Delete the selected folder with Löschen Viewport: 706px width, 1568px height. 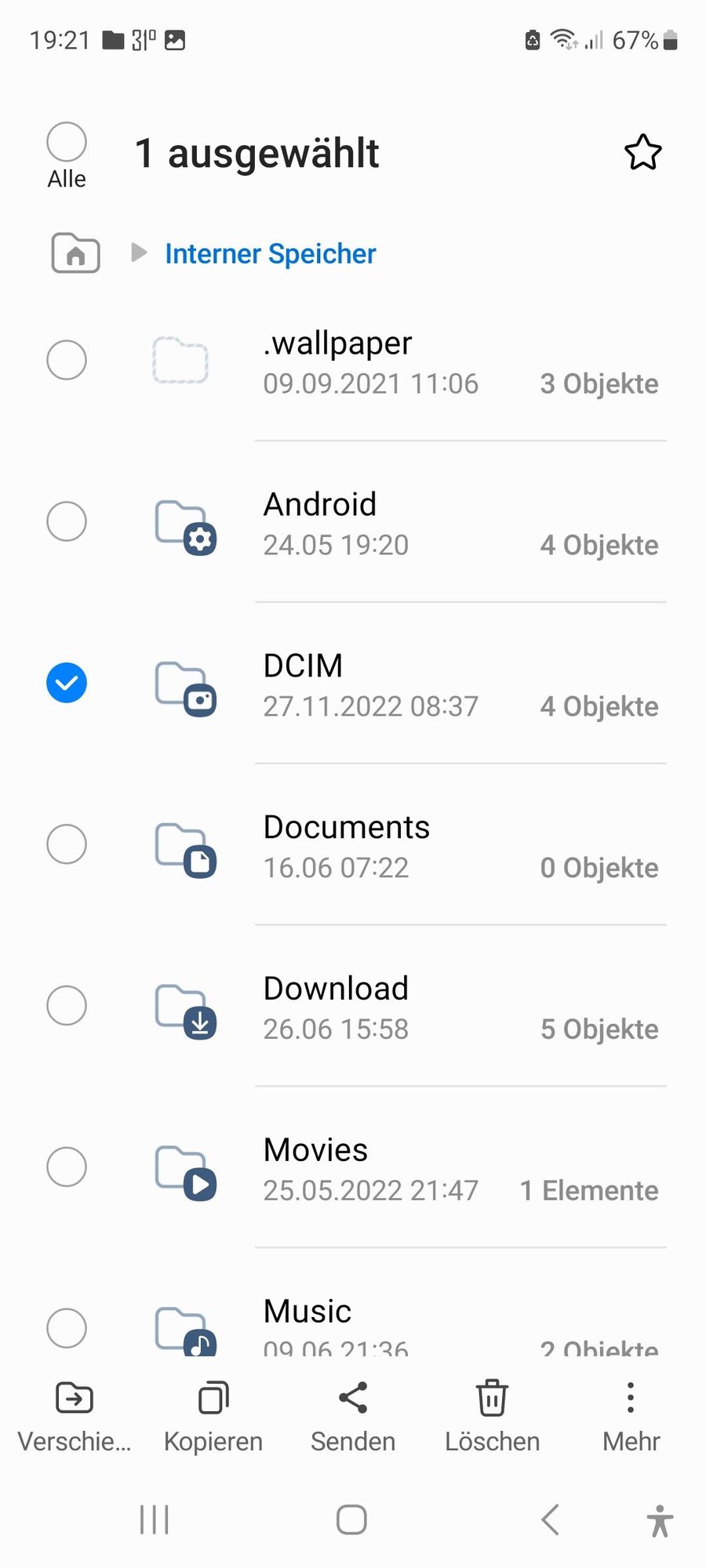pos(492,1415)
